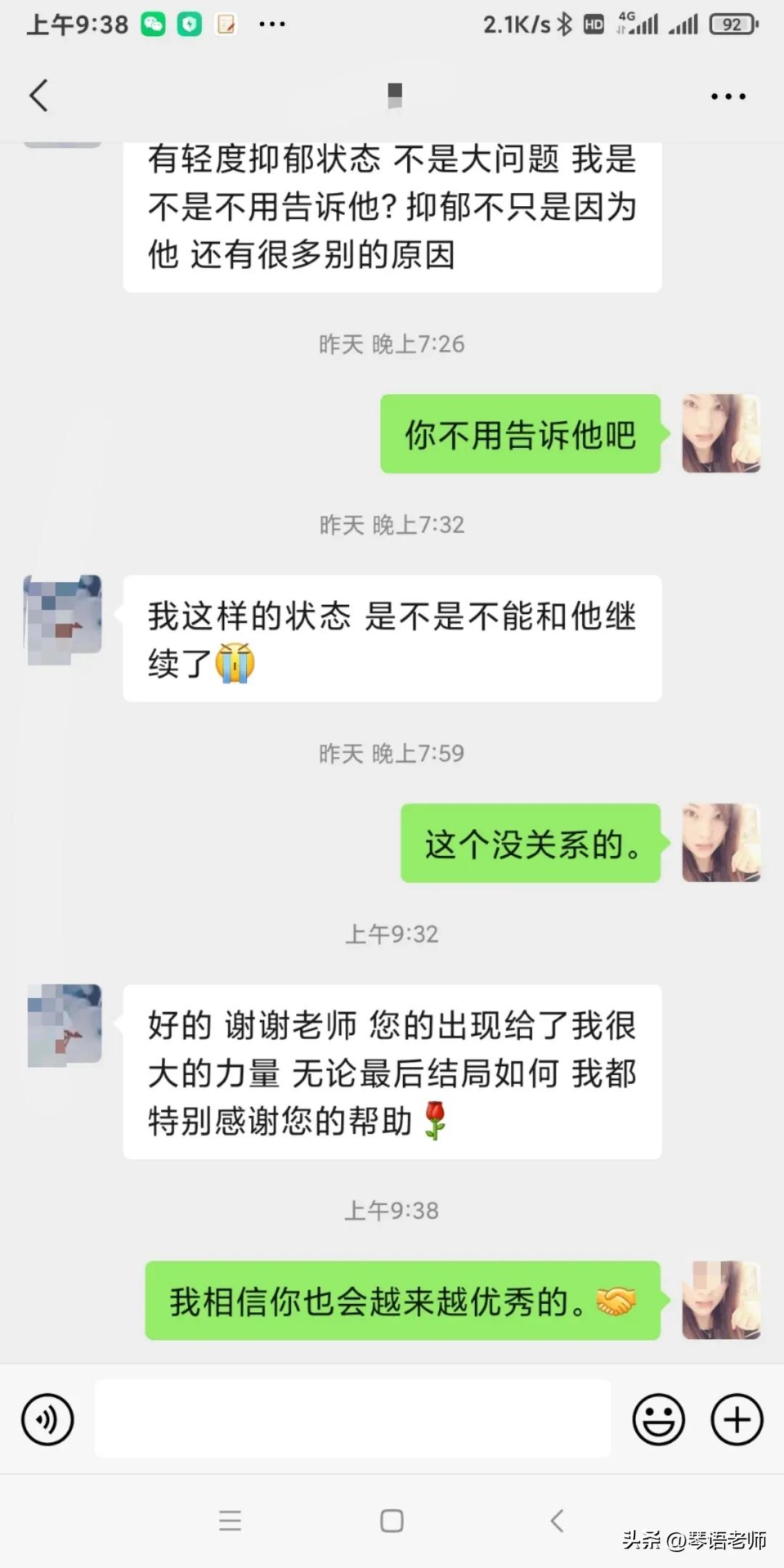This screenshot has width=784, height=1568.
Task: Tap the handshake emoji message bubble
Action: point(403,1301)
